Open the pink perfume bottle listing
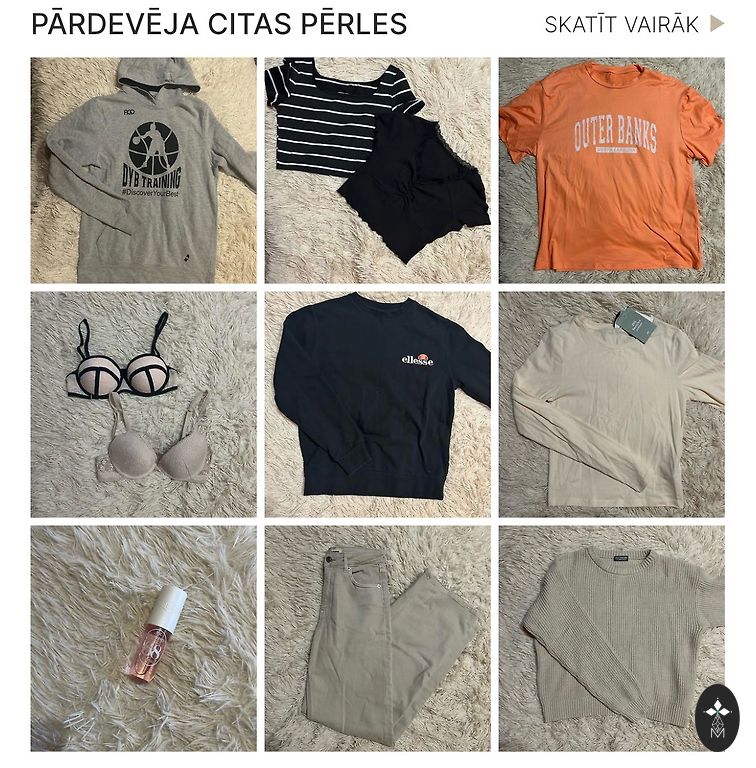 (x=143, y=638)
